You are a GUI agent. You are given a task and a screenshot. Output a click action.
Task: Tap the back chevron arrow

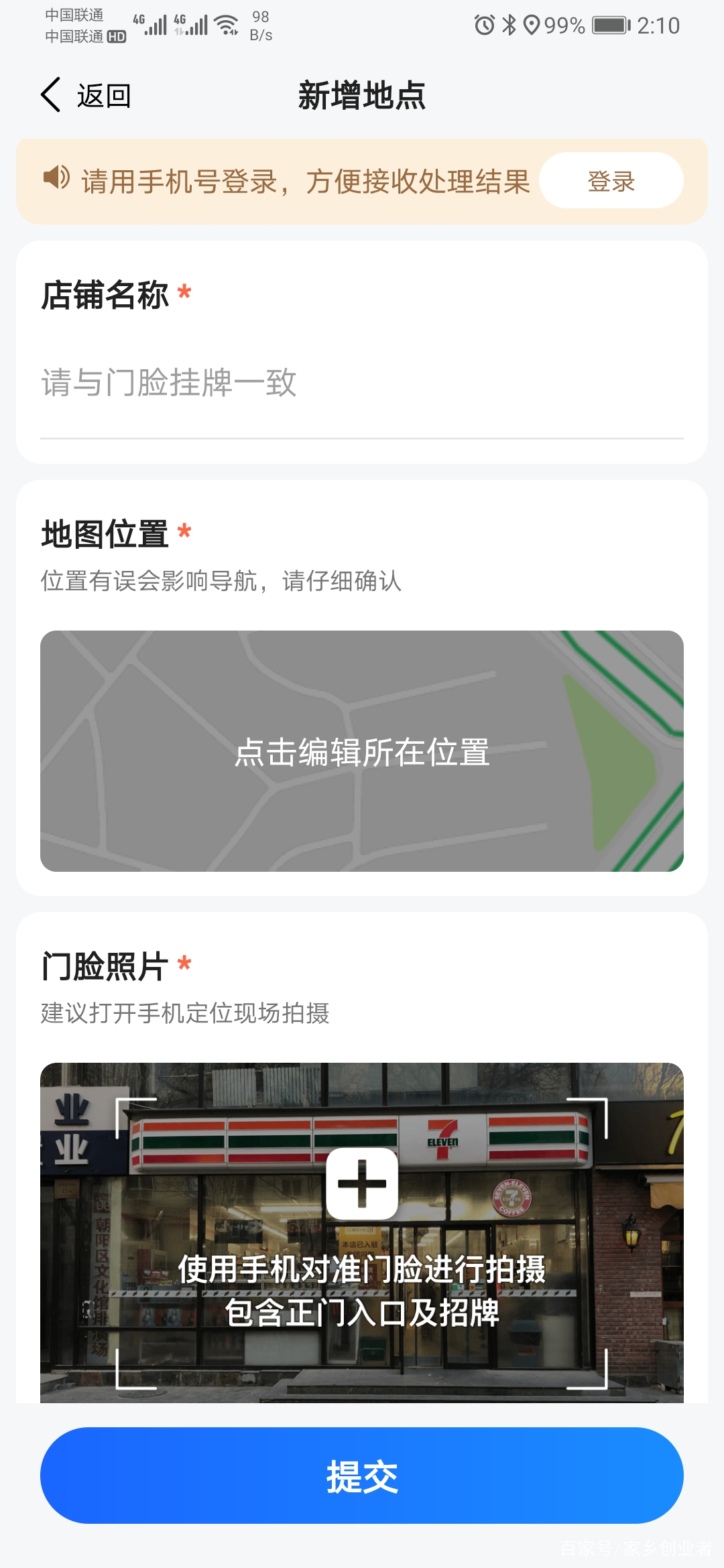click(x=48, y=95)
